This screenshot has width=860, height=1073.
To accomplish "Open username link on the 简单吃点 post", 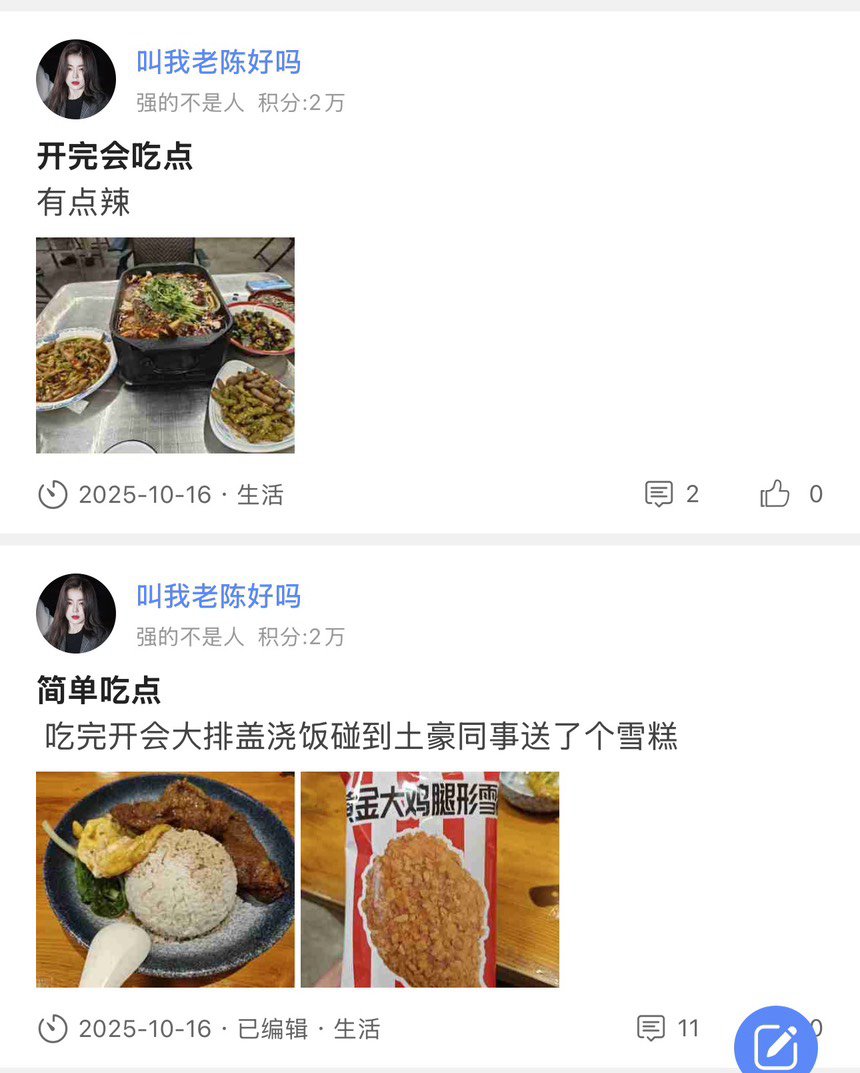I will click(218, 597).
